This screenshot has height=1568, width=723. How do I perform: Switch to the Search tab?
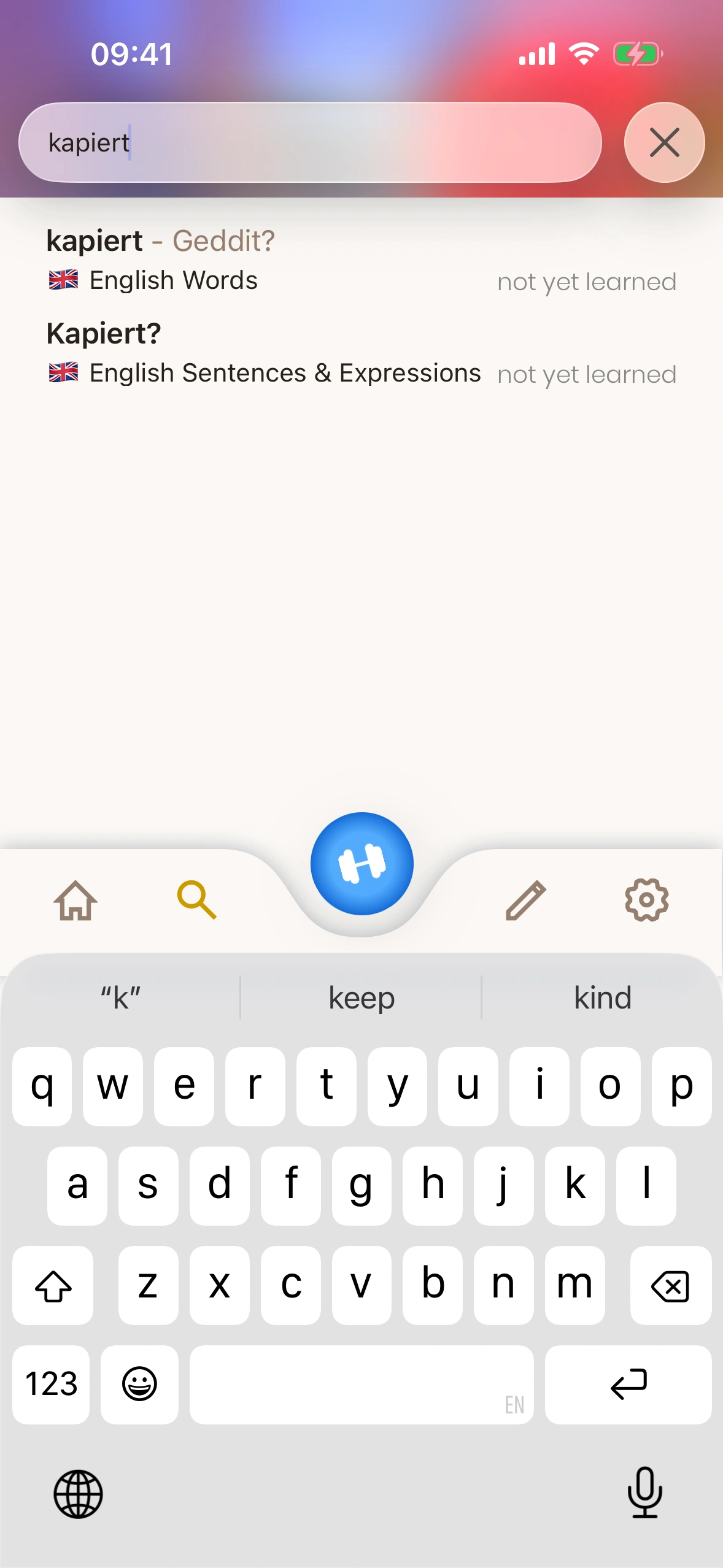click(196, 901)
